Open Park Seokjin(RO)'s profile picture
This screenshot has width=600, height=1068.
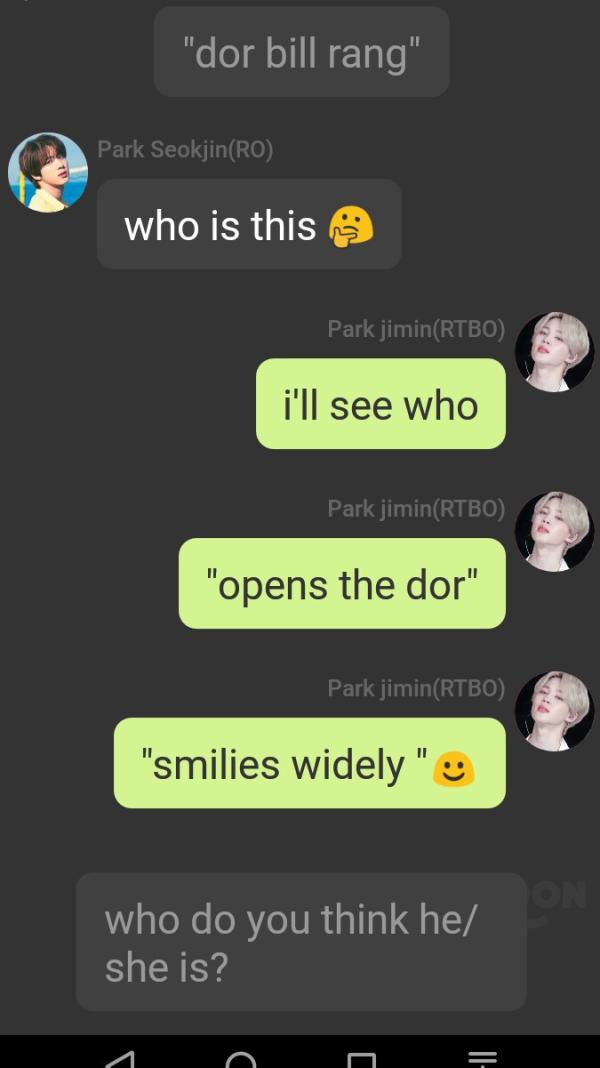[x=48, y=172]
